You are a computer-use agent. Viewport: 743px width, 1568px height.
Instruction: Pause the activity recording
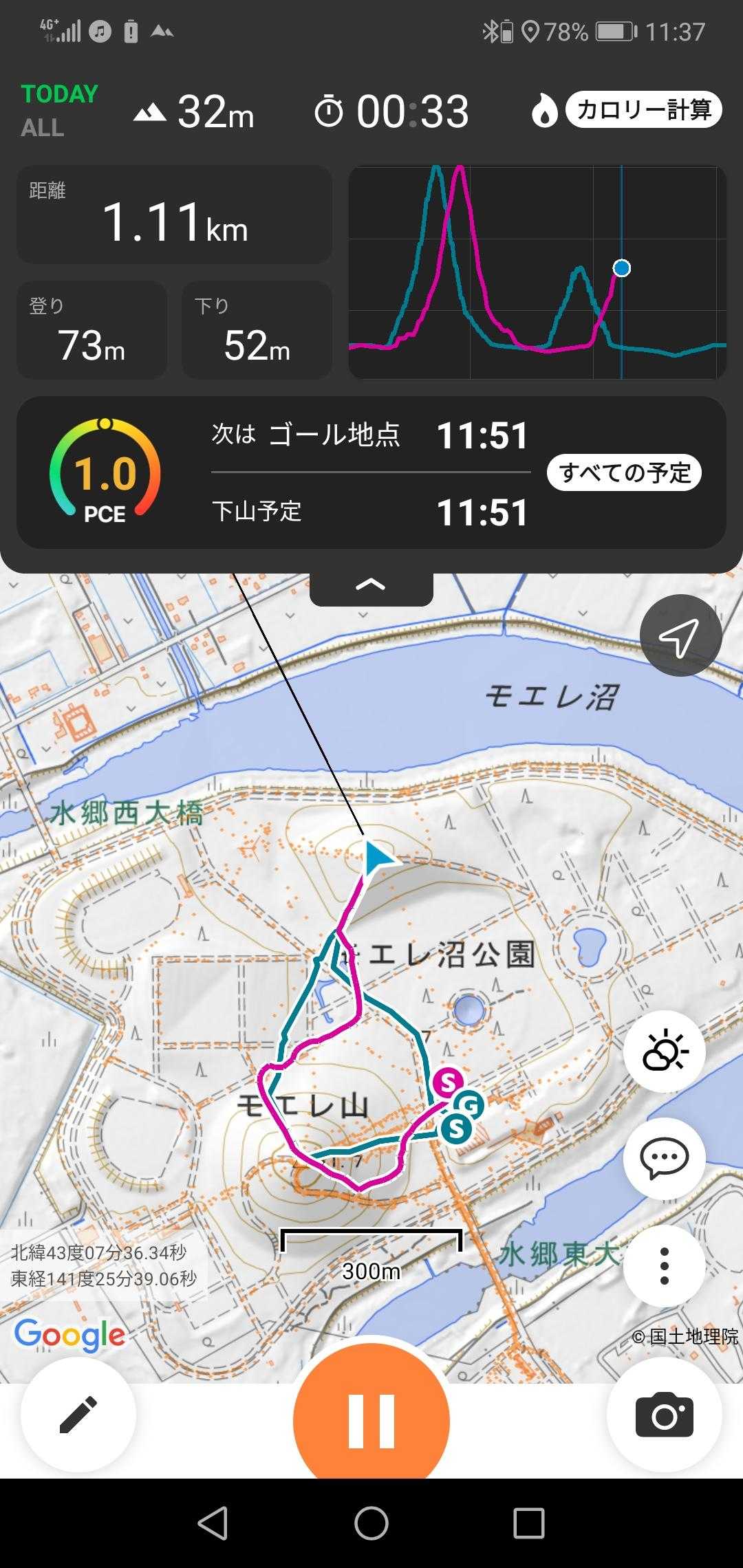(371, 1420)
